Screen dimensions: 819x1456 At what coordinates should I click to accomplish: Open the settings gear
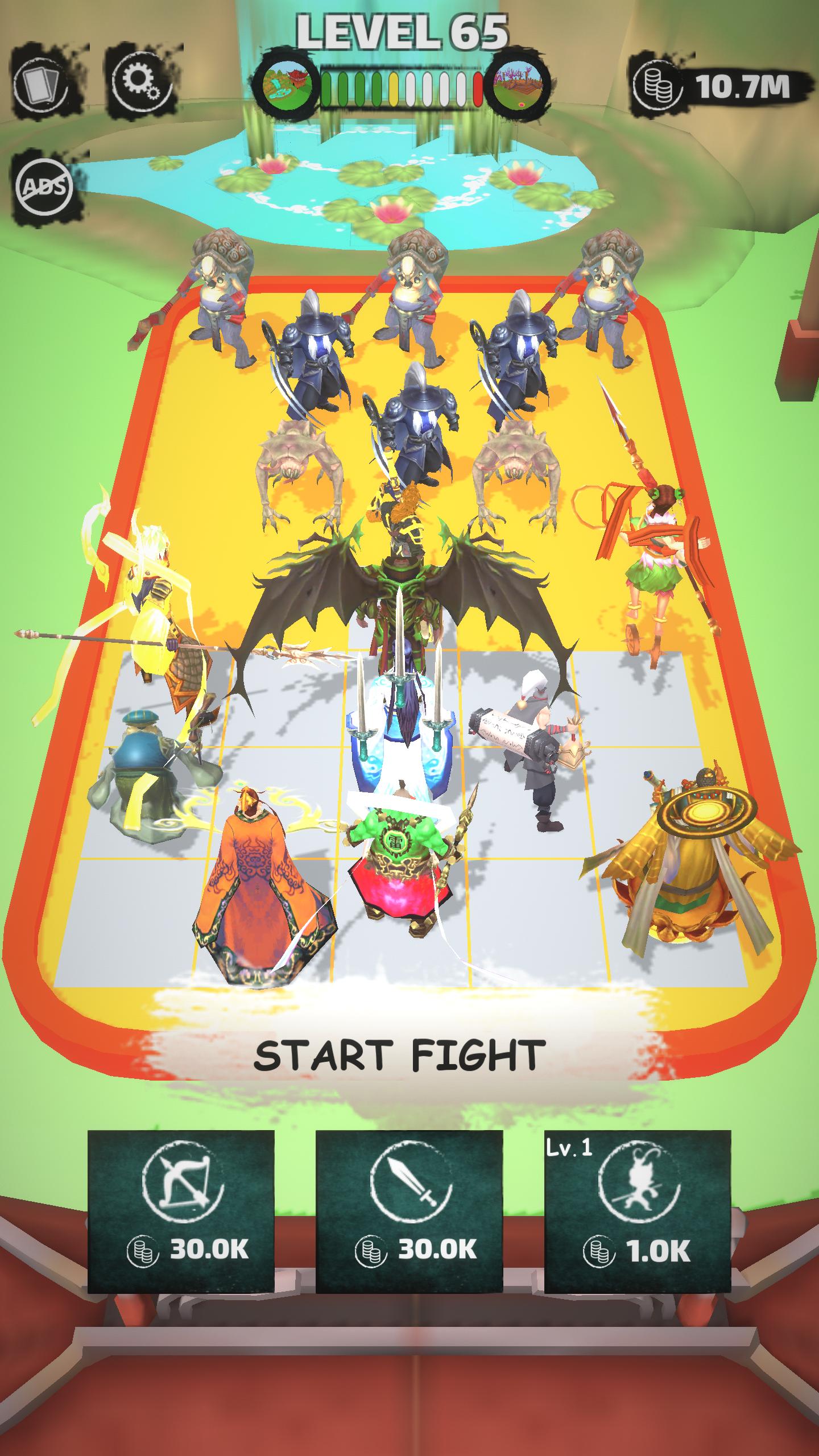140,82
